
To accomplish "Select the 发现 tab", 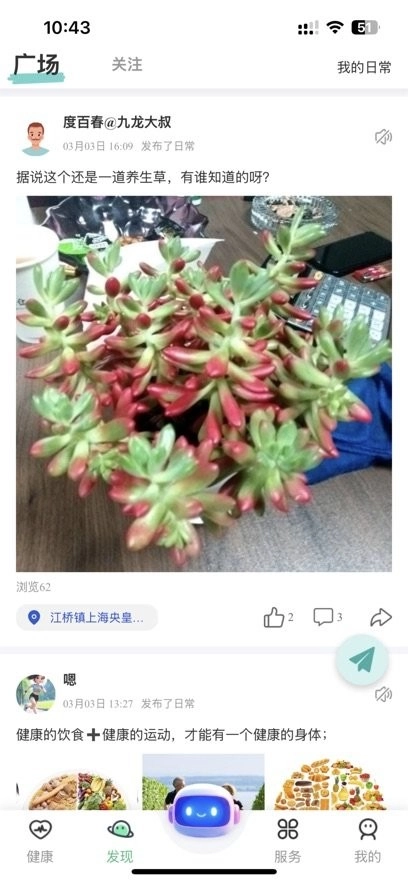I will [120, 841].
